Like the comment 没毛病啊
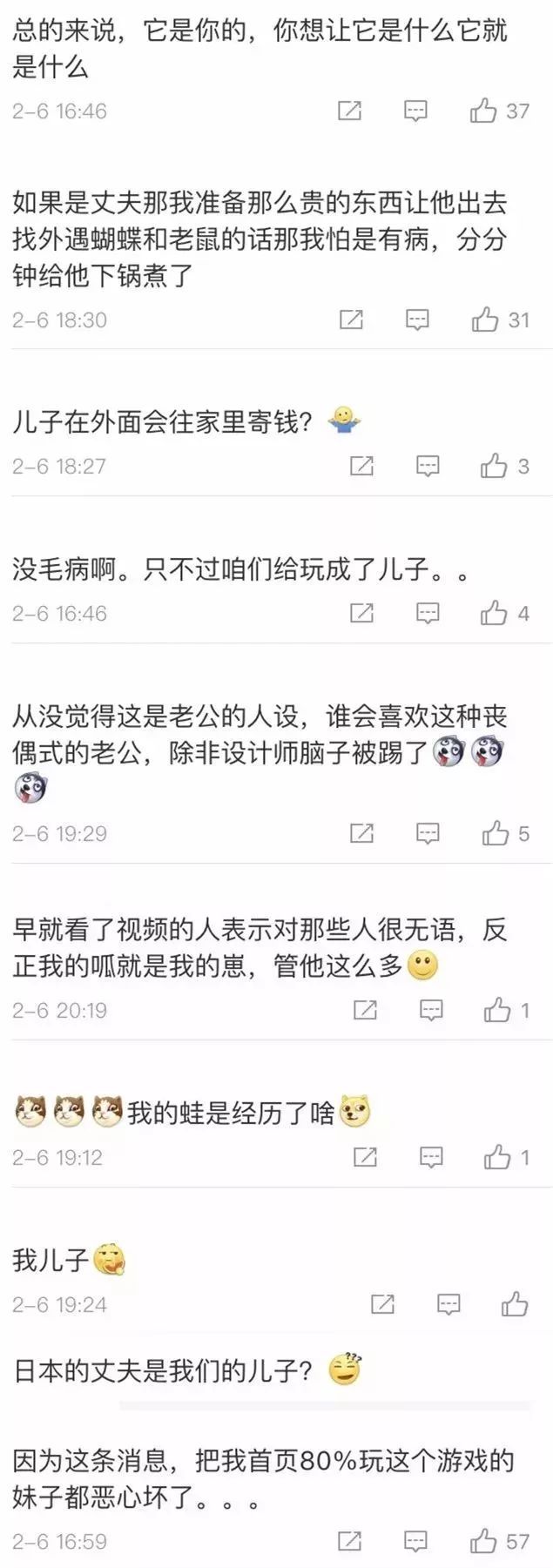 pos(493,613)
